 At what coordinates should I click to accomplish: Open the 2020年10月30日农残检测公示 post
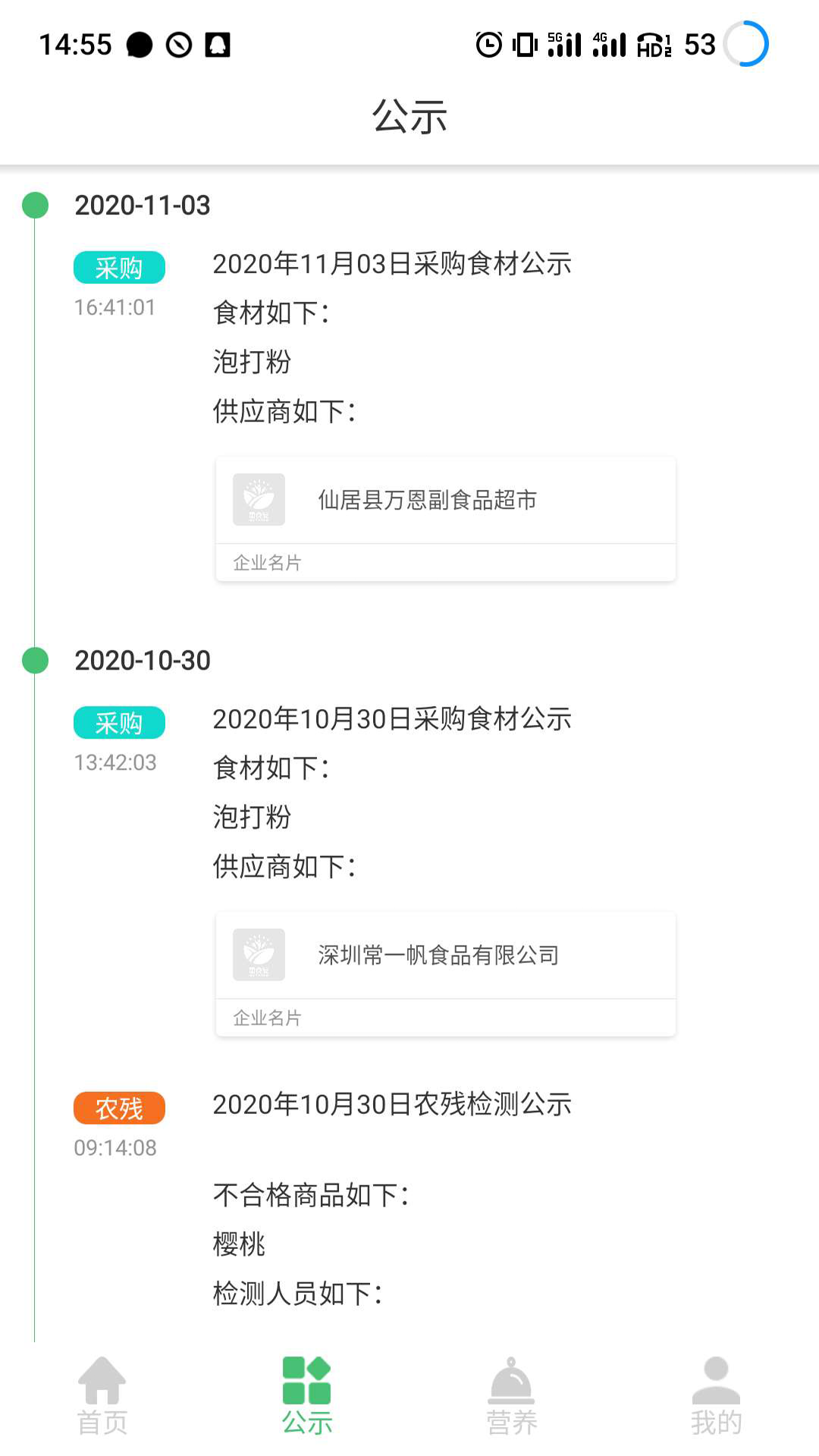tap(392, 1105)
